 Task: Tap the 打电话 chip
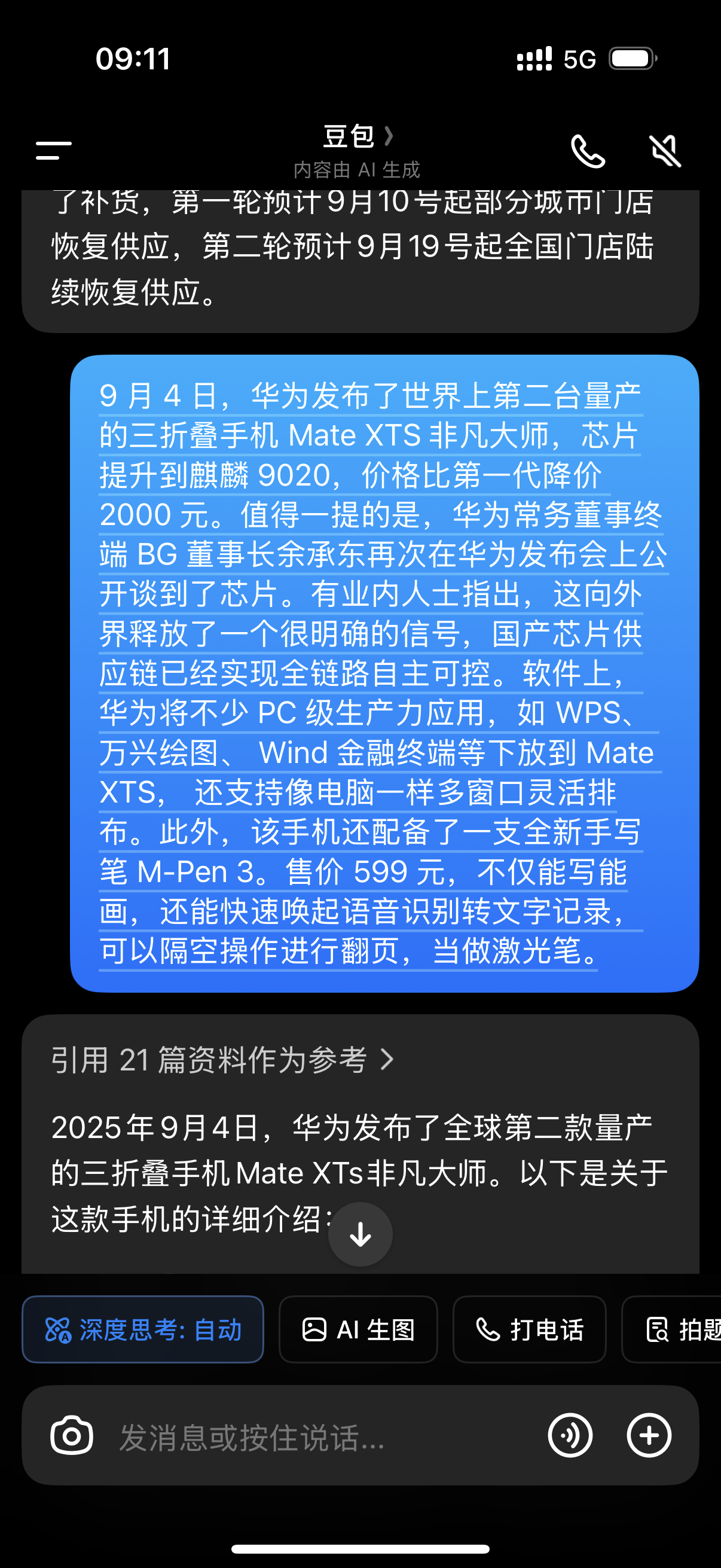[x=529, y=1329]
